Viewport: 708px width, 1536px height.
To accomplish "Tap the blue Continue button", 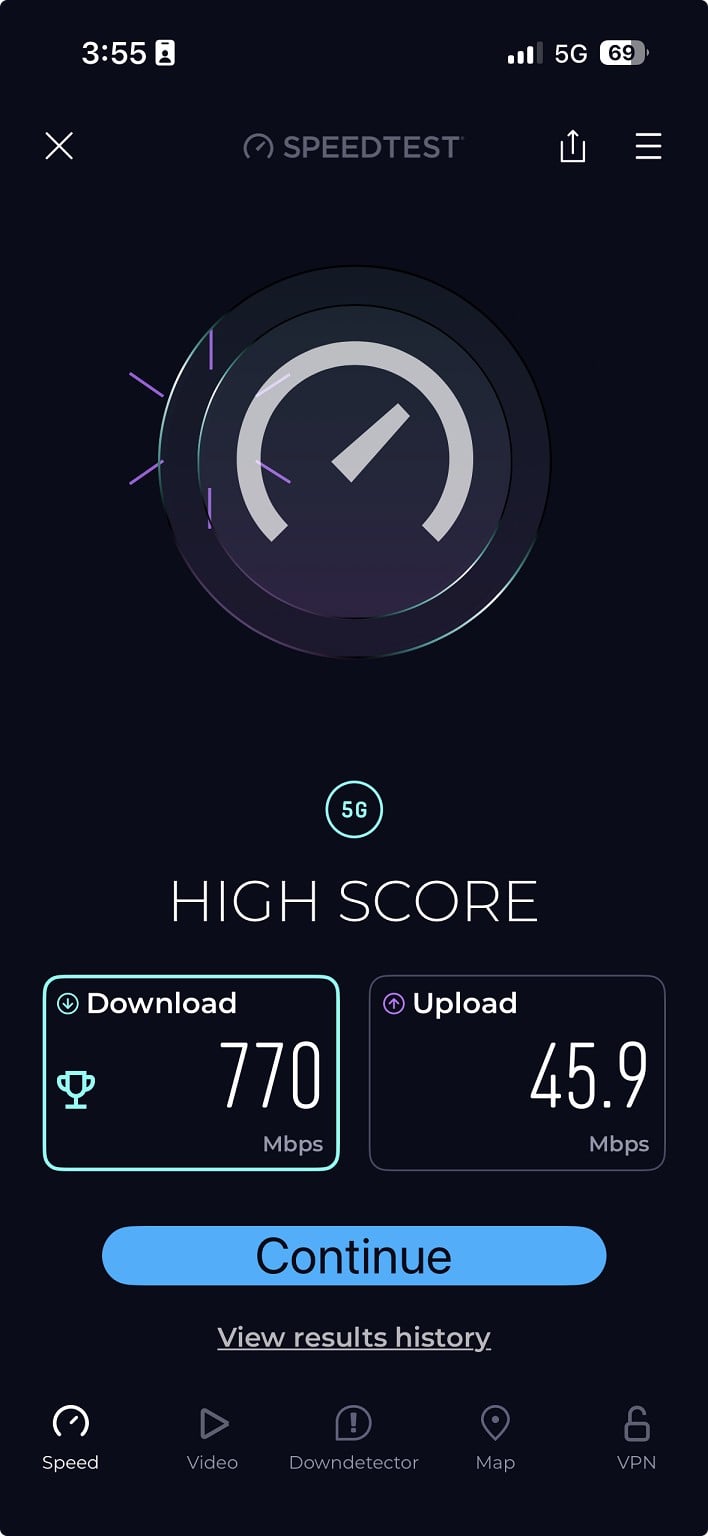I will tap(354, 1256).
